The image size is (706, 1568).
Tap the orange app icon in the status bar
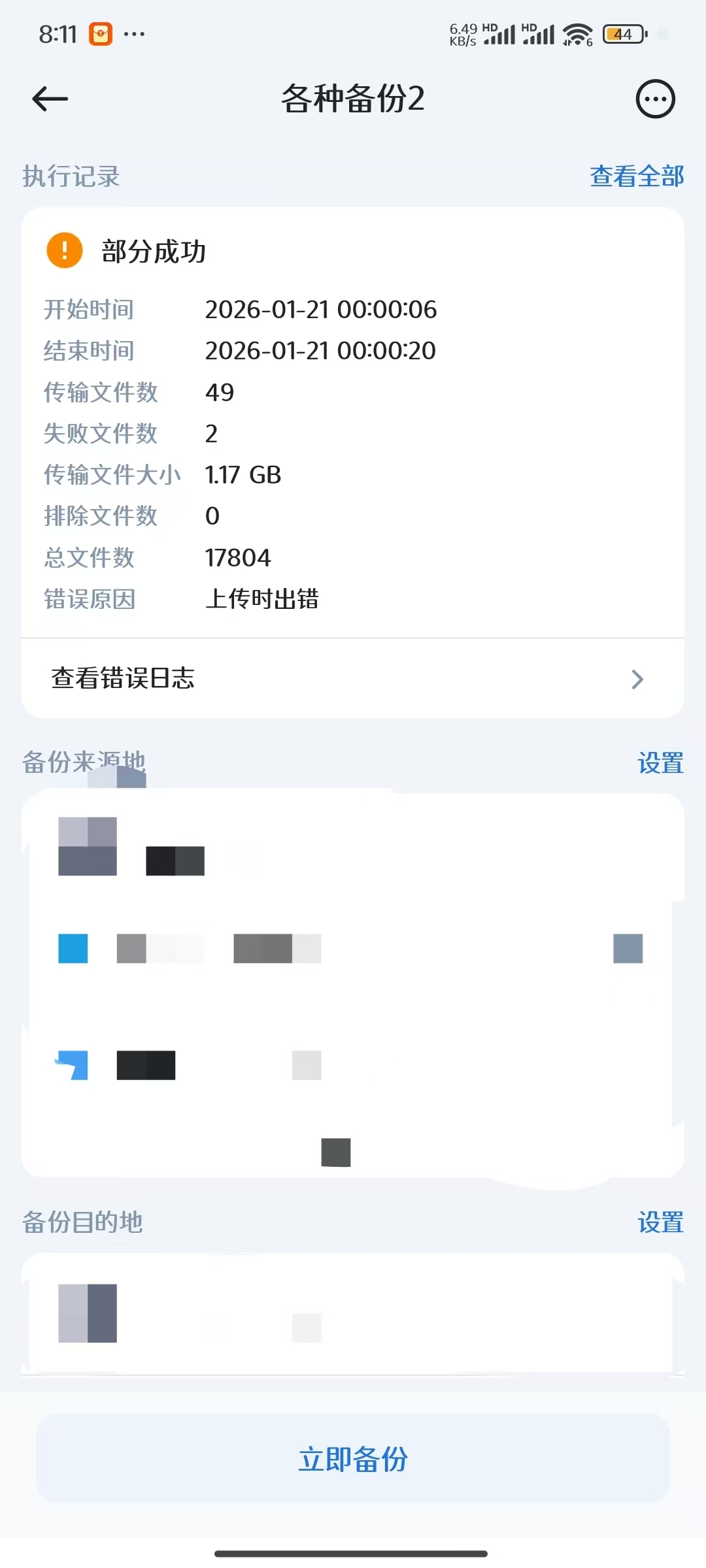99,34
